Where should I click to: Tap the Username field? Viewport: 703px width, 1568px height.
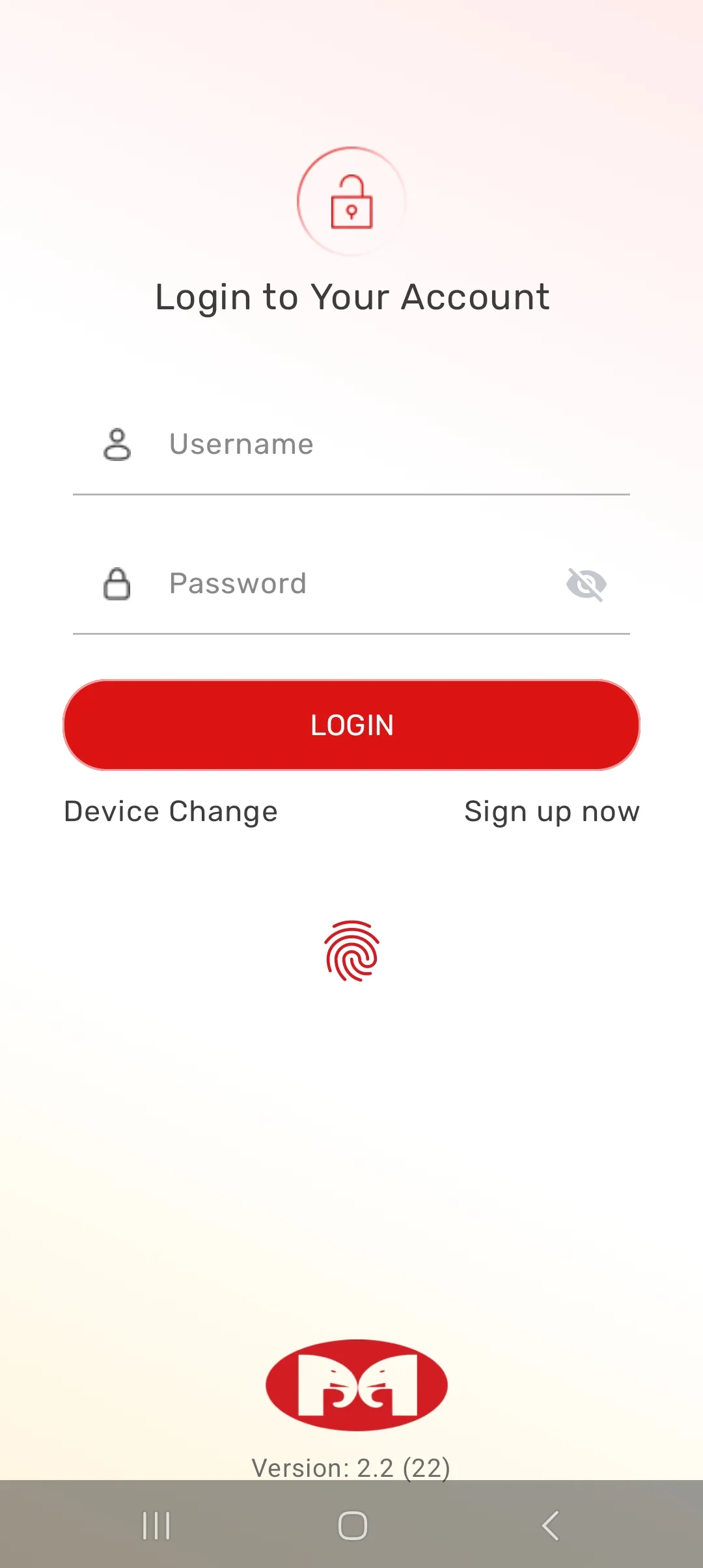365,445
